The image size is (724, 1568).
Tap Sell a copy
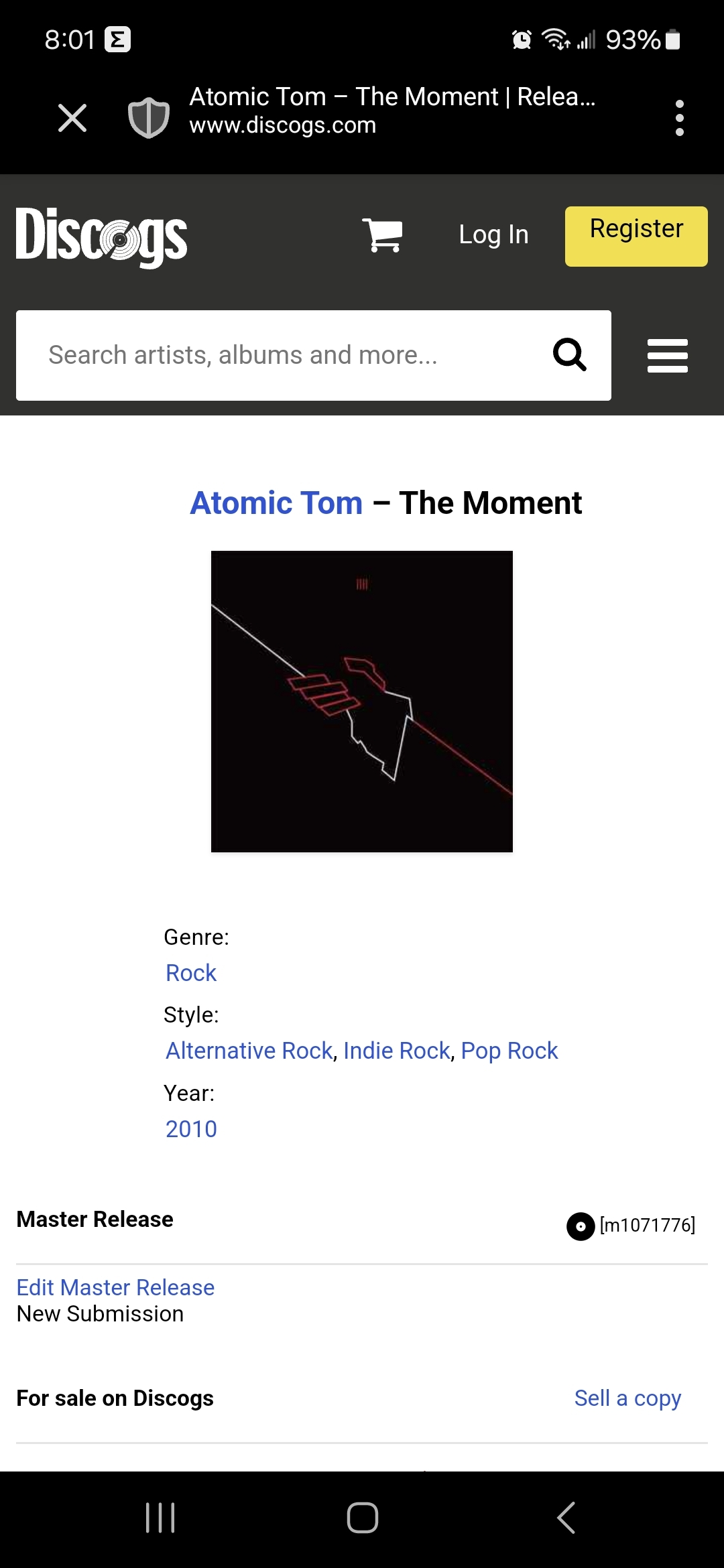point(627,1398)
